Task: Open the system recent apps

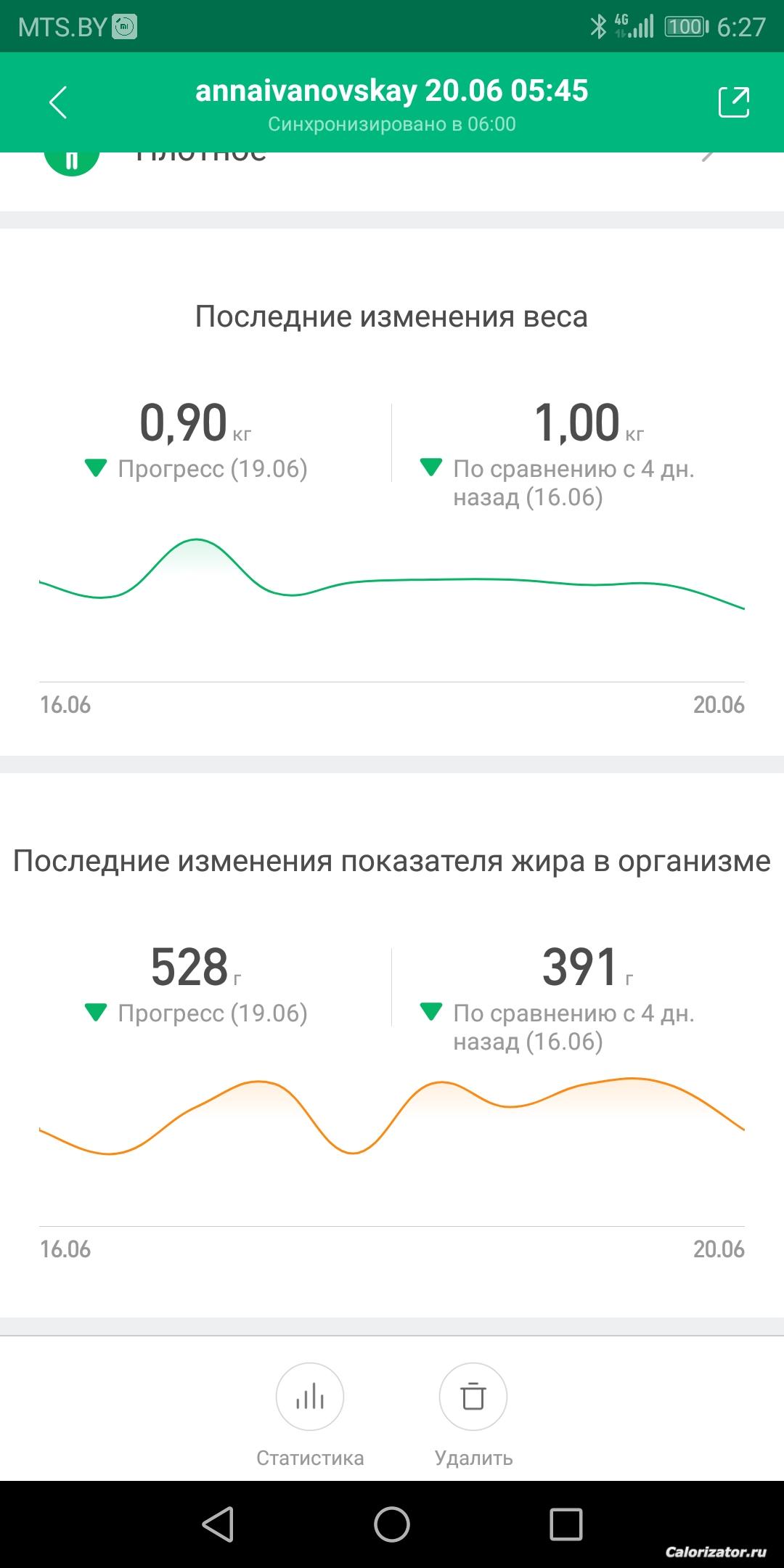Action: click(565, 1524)
